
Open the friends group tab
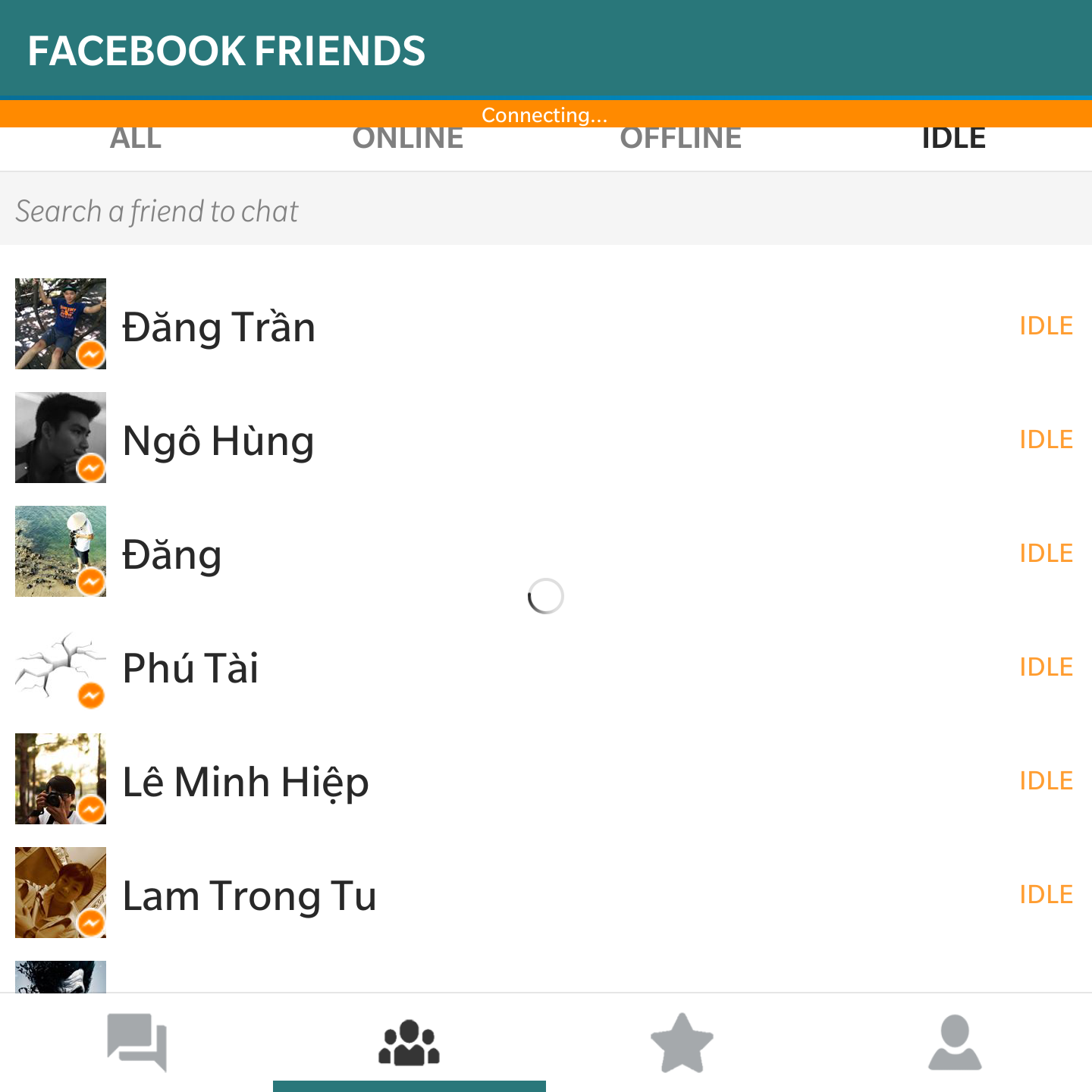coord(409,1043)
